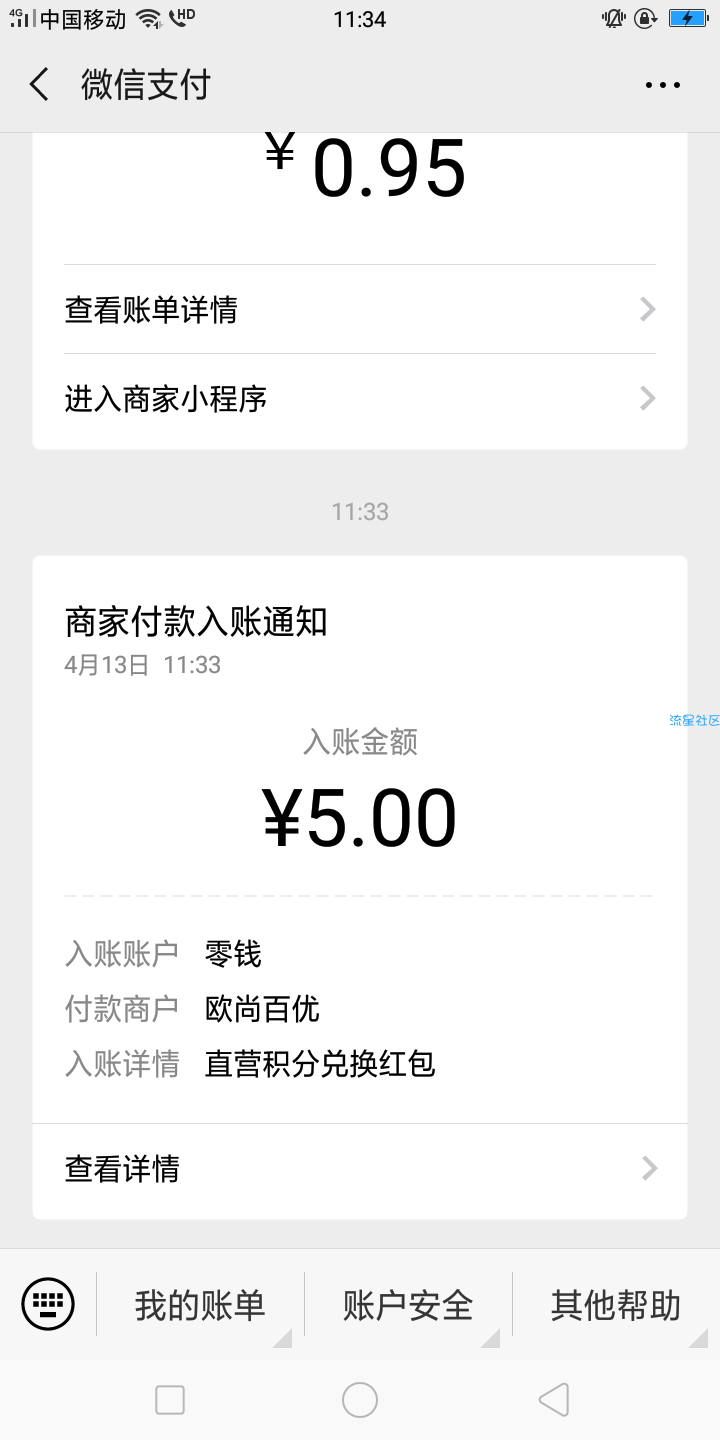This screenshot has width=720, height=1440.
Task: Open 其他帮助 menu
Action: (616, 1305)
